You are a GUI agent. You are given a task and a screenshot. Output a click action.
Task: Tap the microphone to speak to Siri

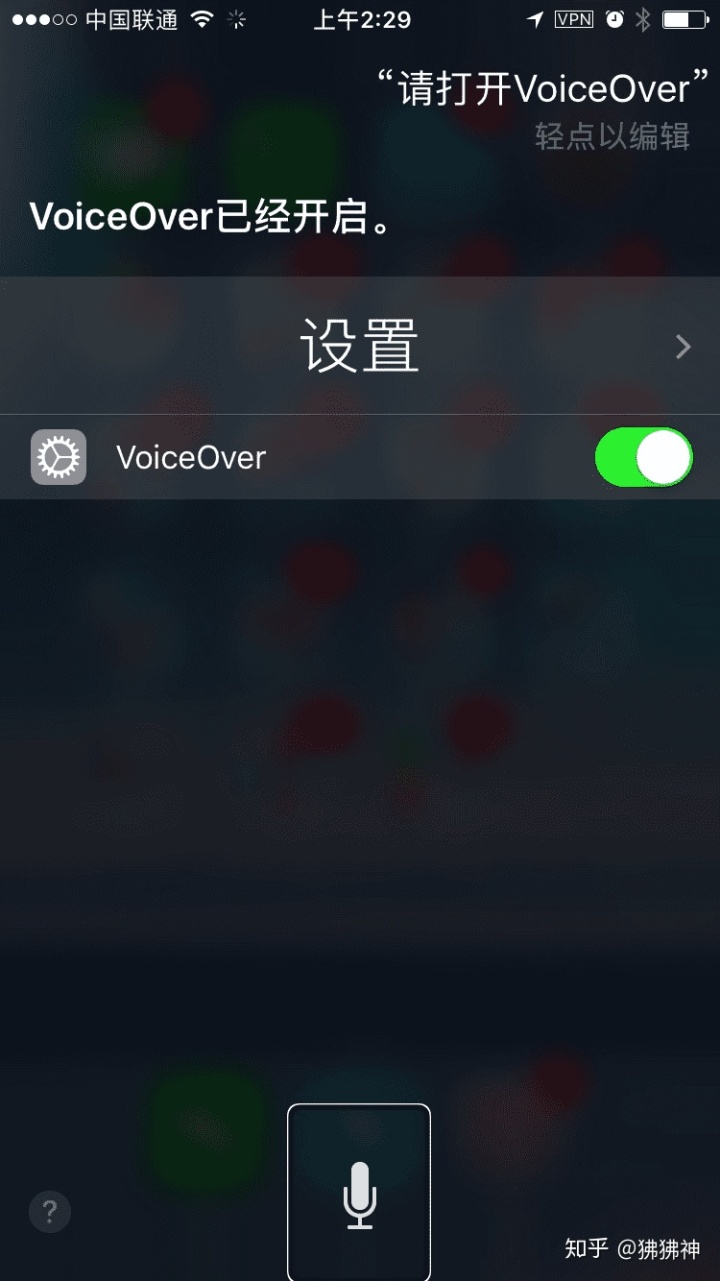359,1194
